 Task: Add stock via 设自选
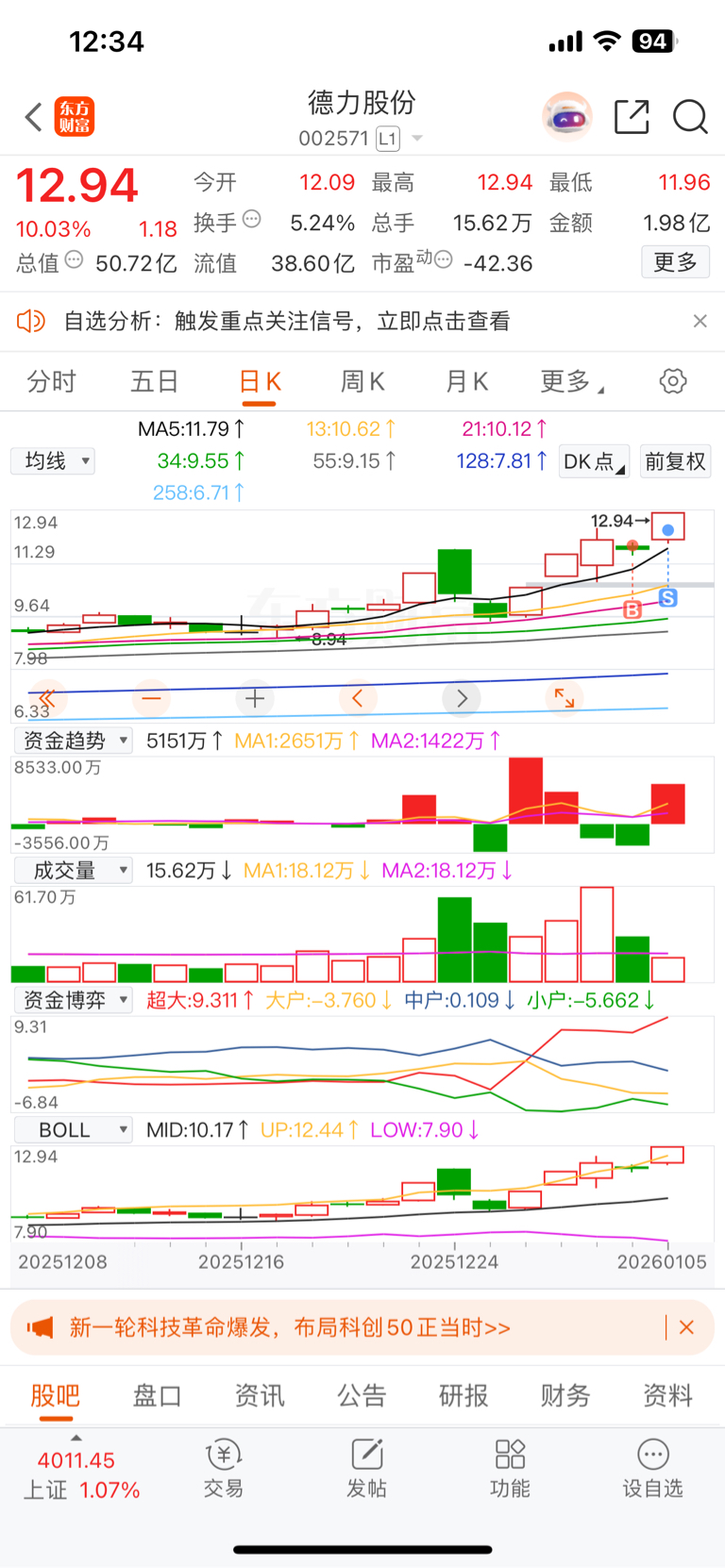(652, 1470)
